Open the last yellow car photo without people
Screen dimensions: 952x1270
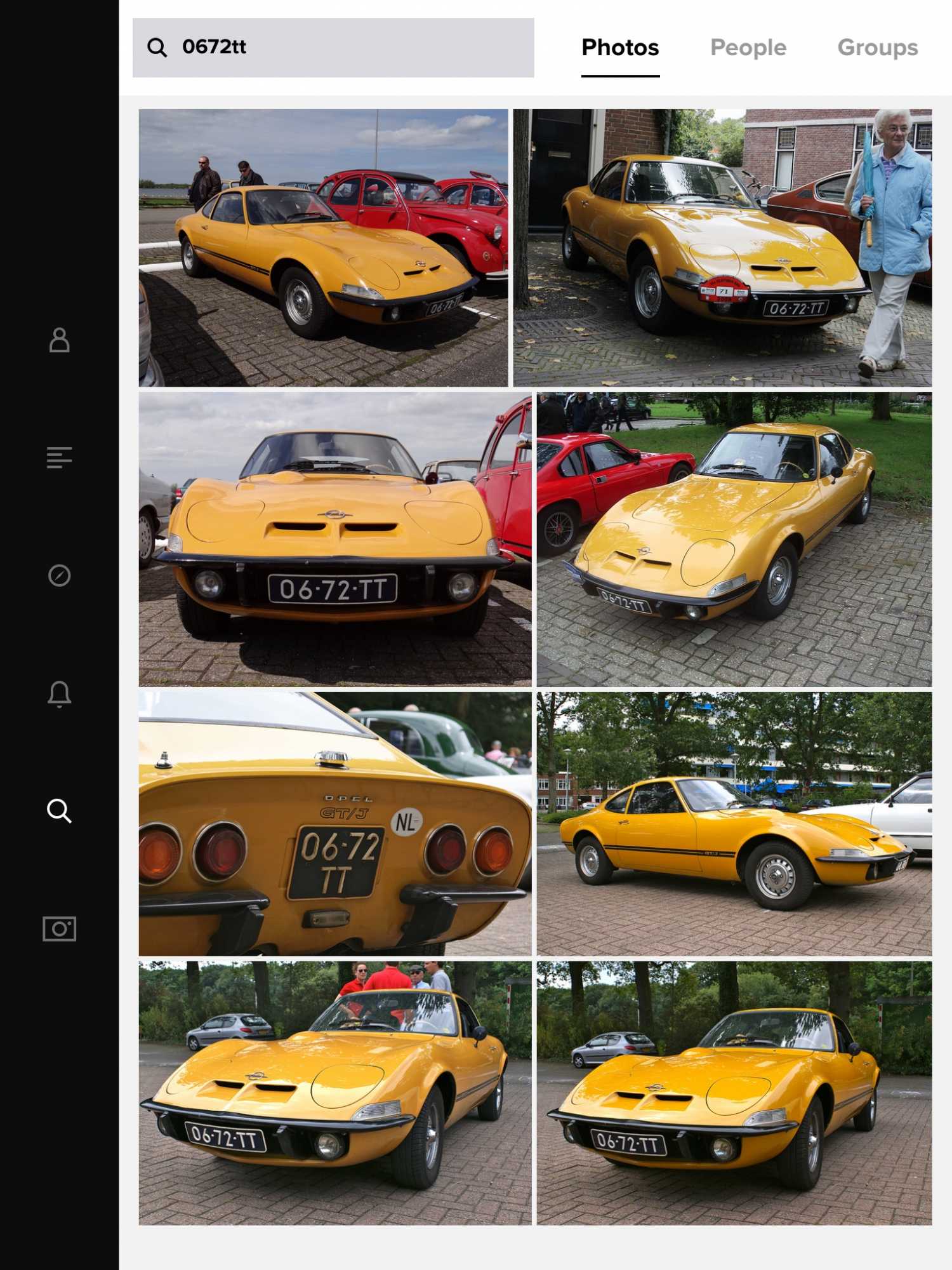734,1092
